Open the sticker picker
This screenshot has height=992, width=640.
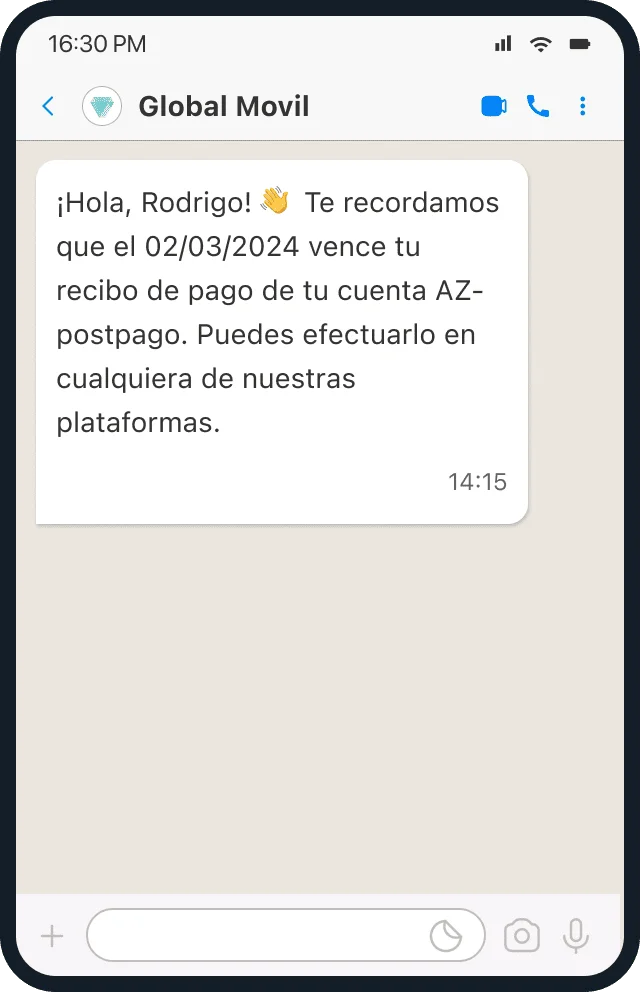click(446, 936)
